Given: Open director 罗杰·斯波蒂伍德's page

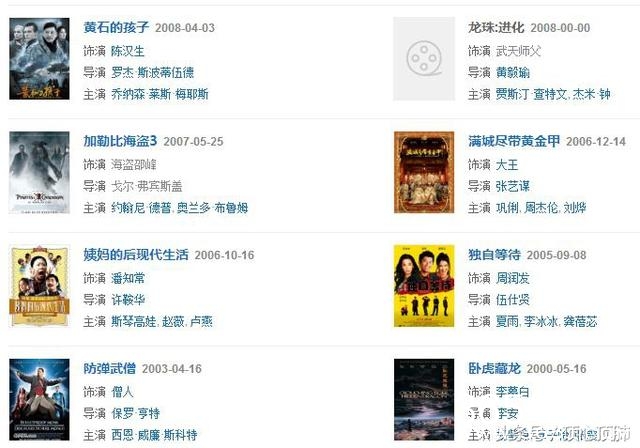Looking at the screenshot, I should (153, 72).
